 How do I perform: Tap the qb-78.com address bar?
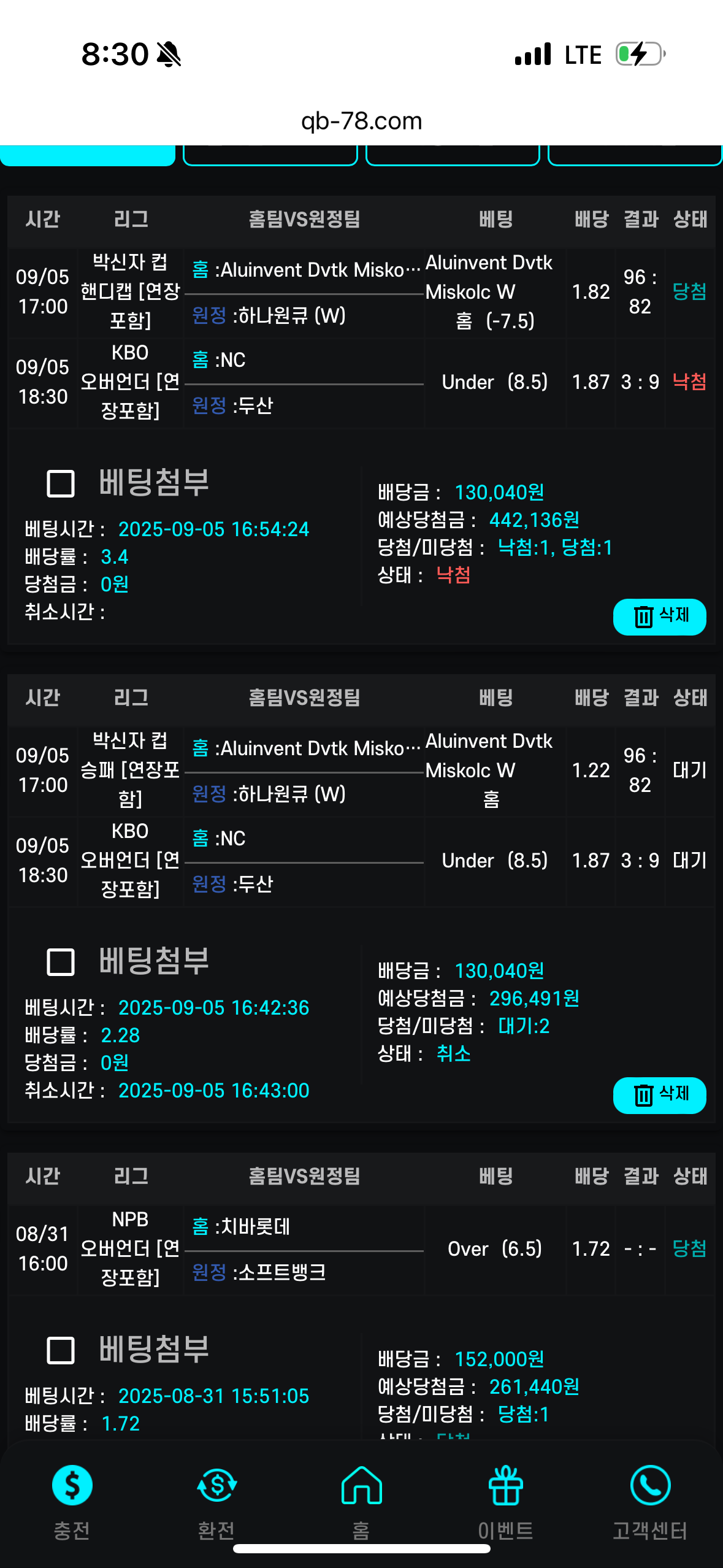[361, 121]
